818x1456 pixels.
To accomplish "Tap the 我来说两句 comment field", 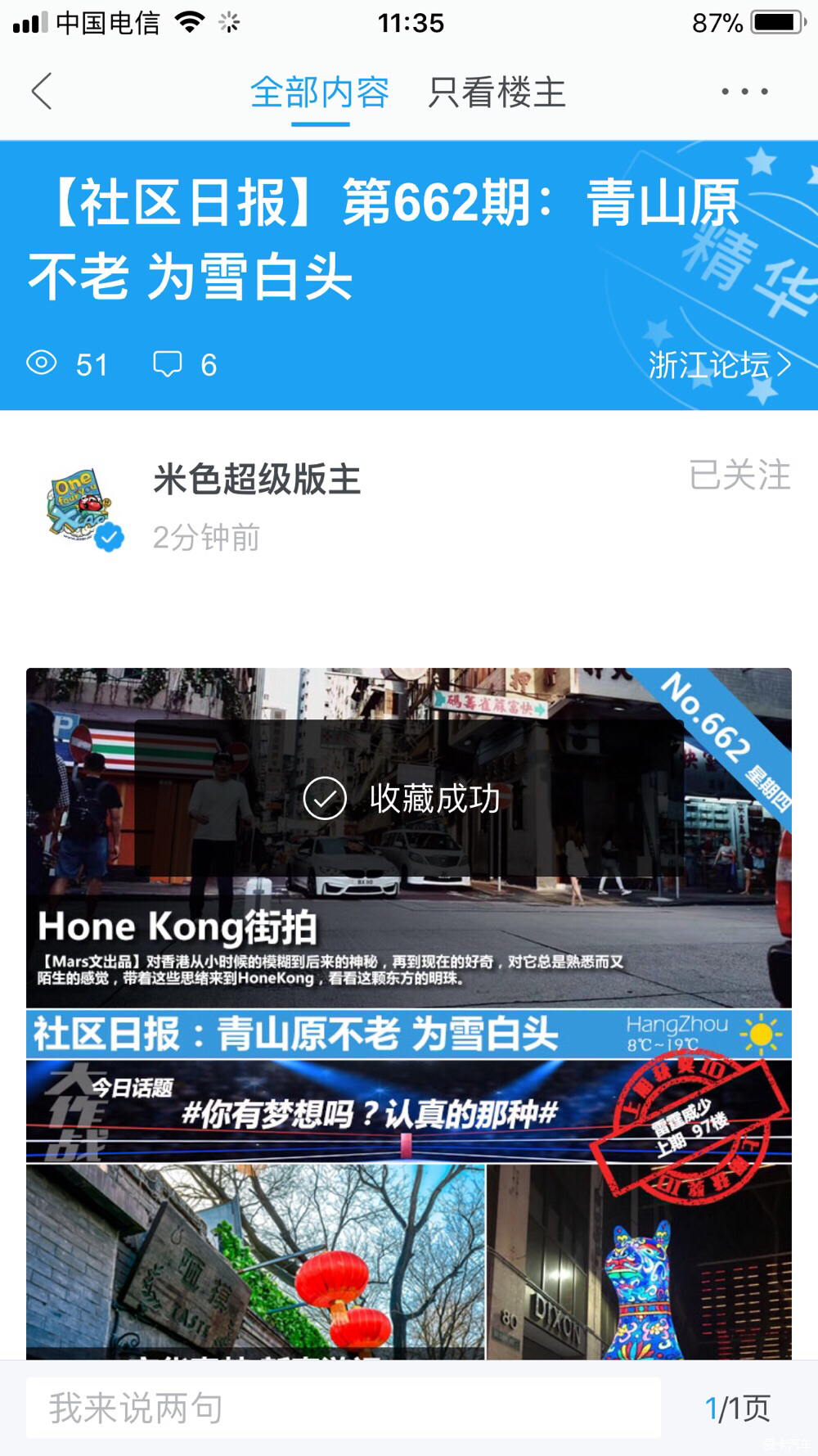I will [x=344, y=1408].
